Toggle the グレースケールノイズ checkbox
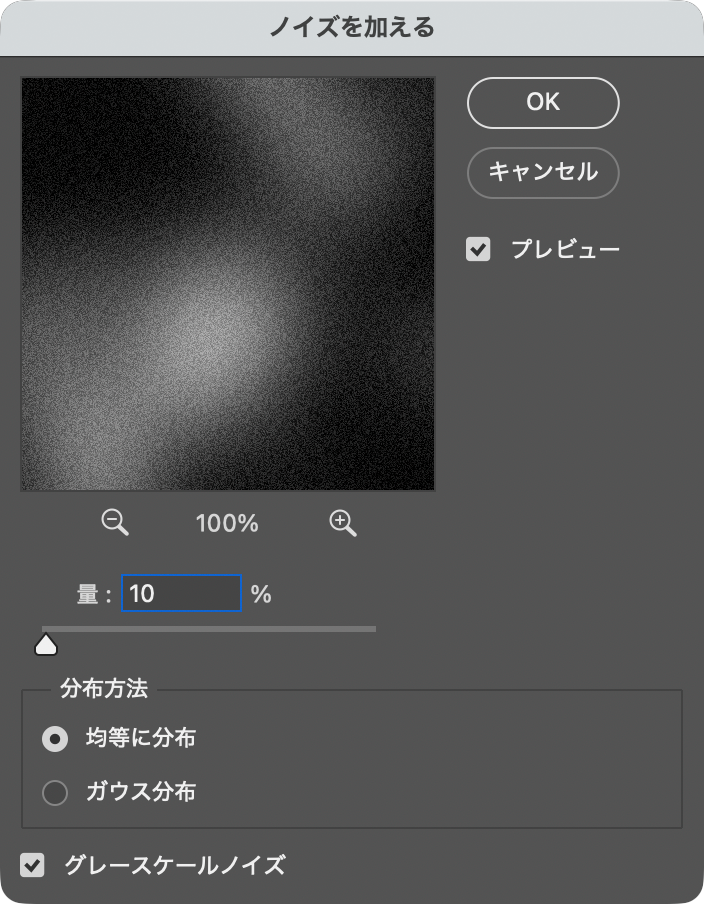Screen dimensions: 704x904 coord(34,864)
